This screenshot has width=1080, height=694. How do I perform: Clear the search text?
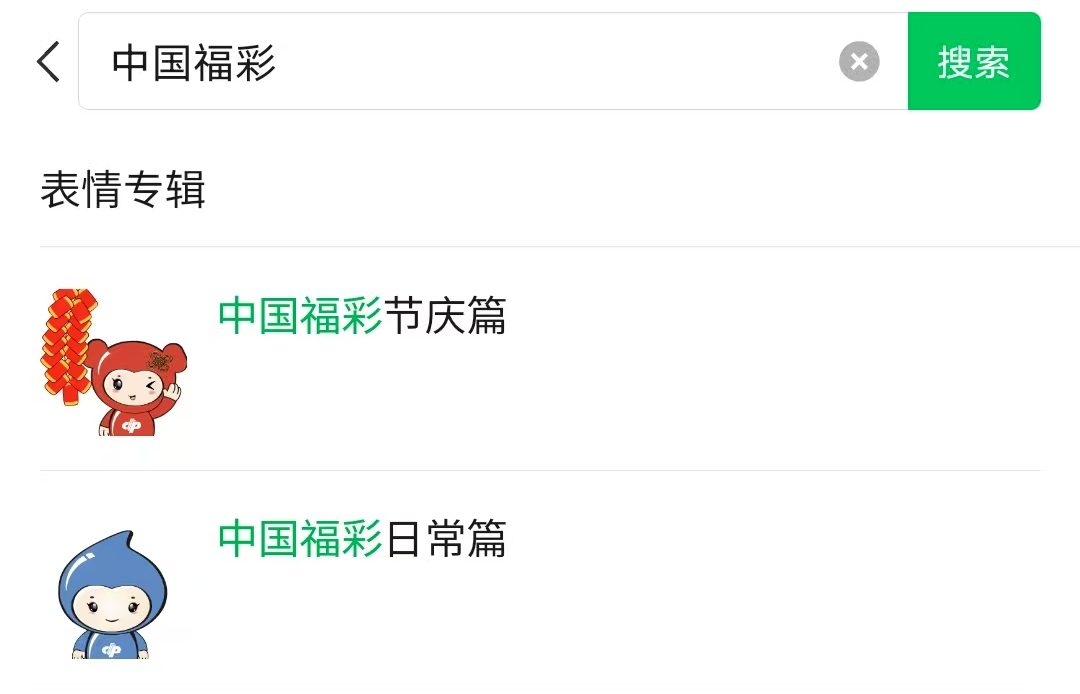858,62
